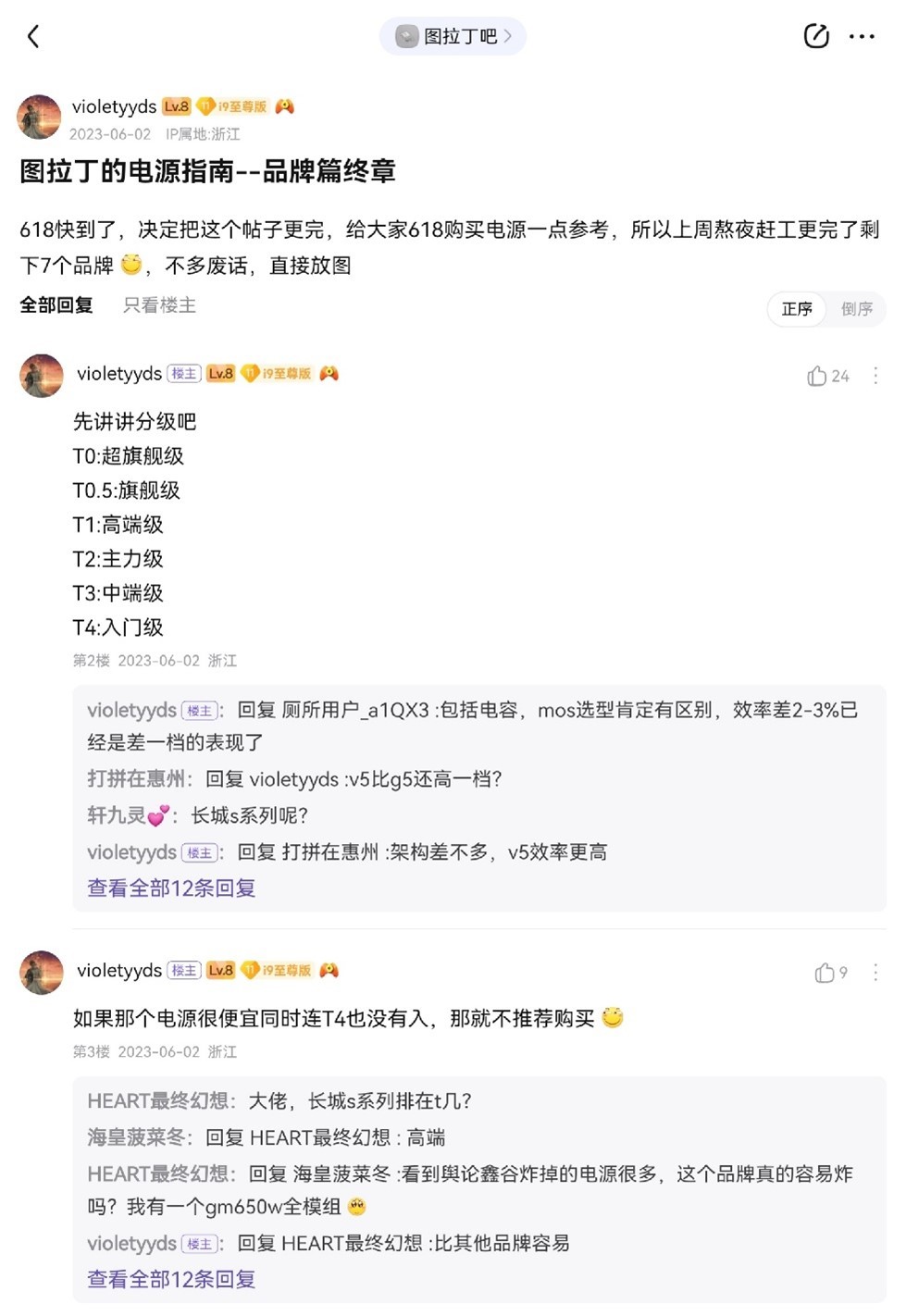Open the top bar overflow menu

862,37
